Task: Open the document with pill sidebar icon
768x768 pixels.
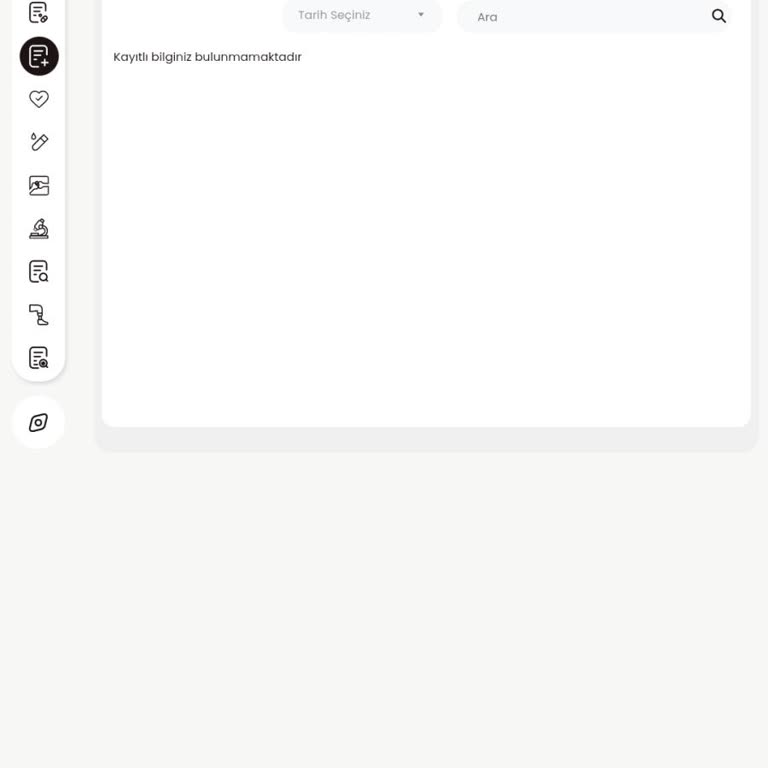Action: pos(39,13)
